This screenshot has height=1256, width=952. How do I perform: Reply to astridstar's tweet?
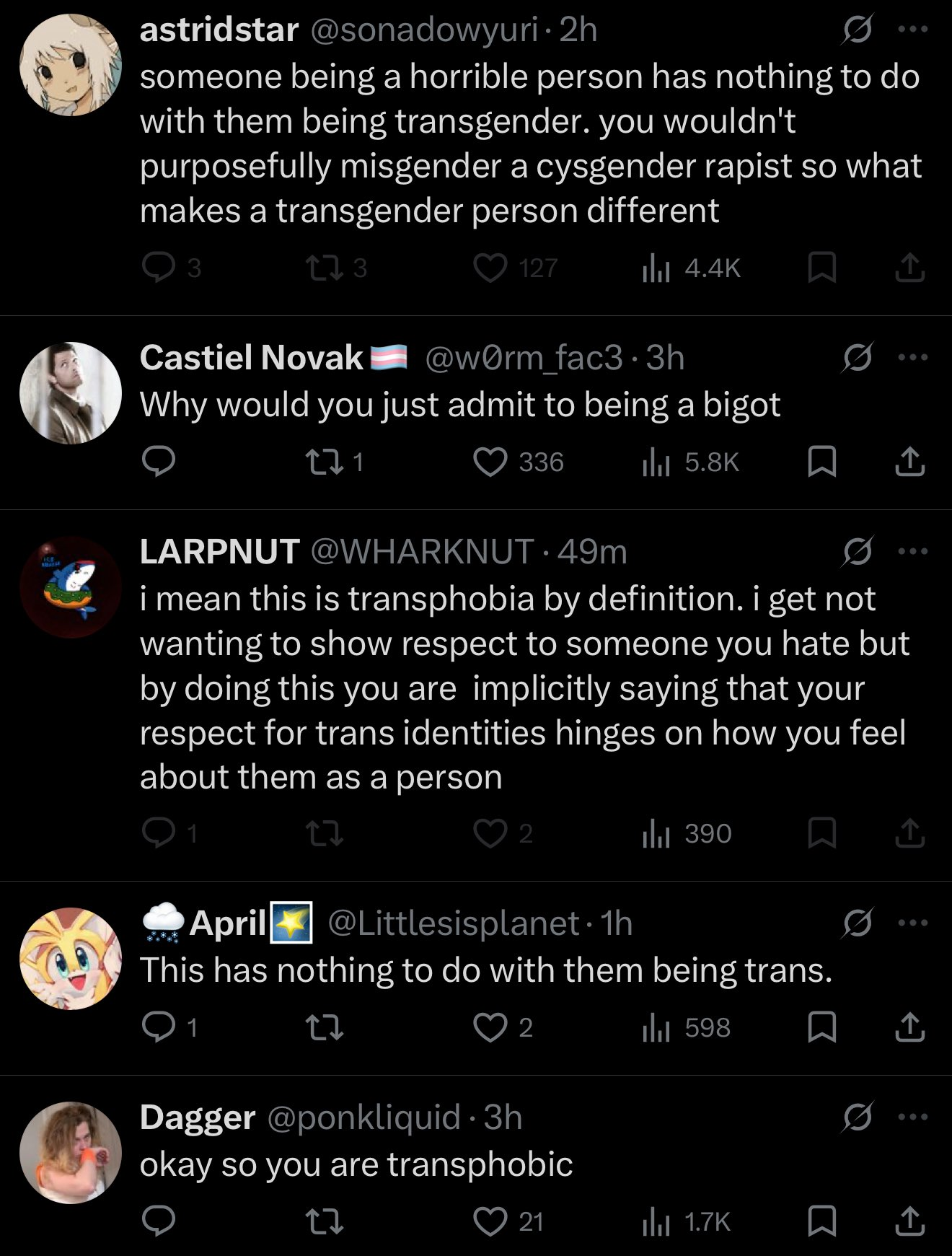(158, 268)
